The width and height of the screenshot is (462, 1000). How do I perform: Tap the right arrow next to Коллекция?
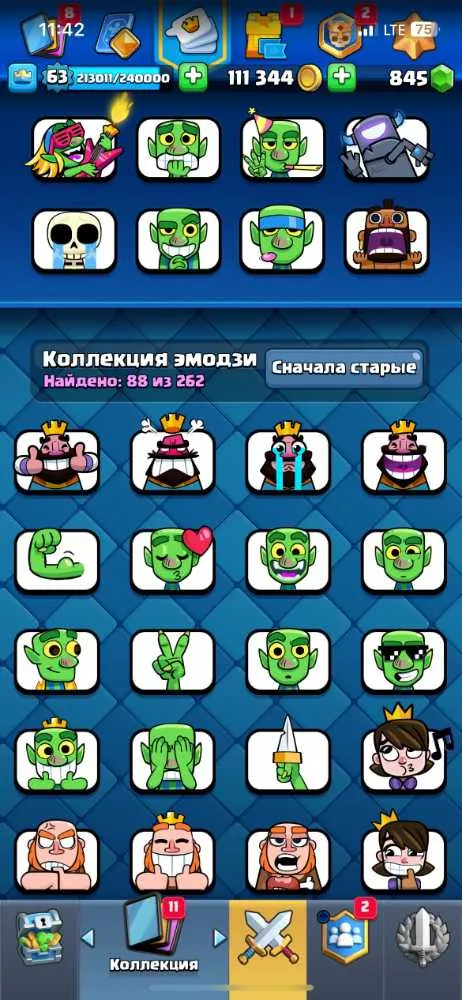(220, 938)
